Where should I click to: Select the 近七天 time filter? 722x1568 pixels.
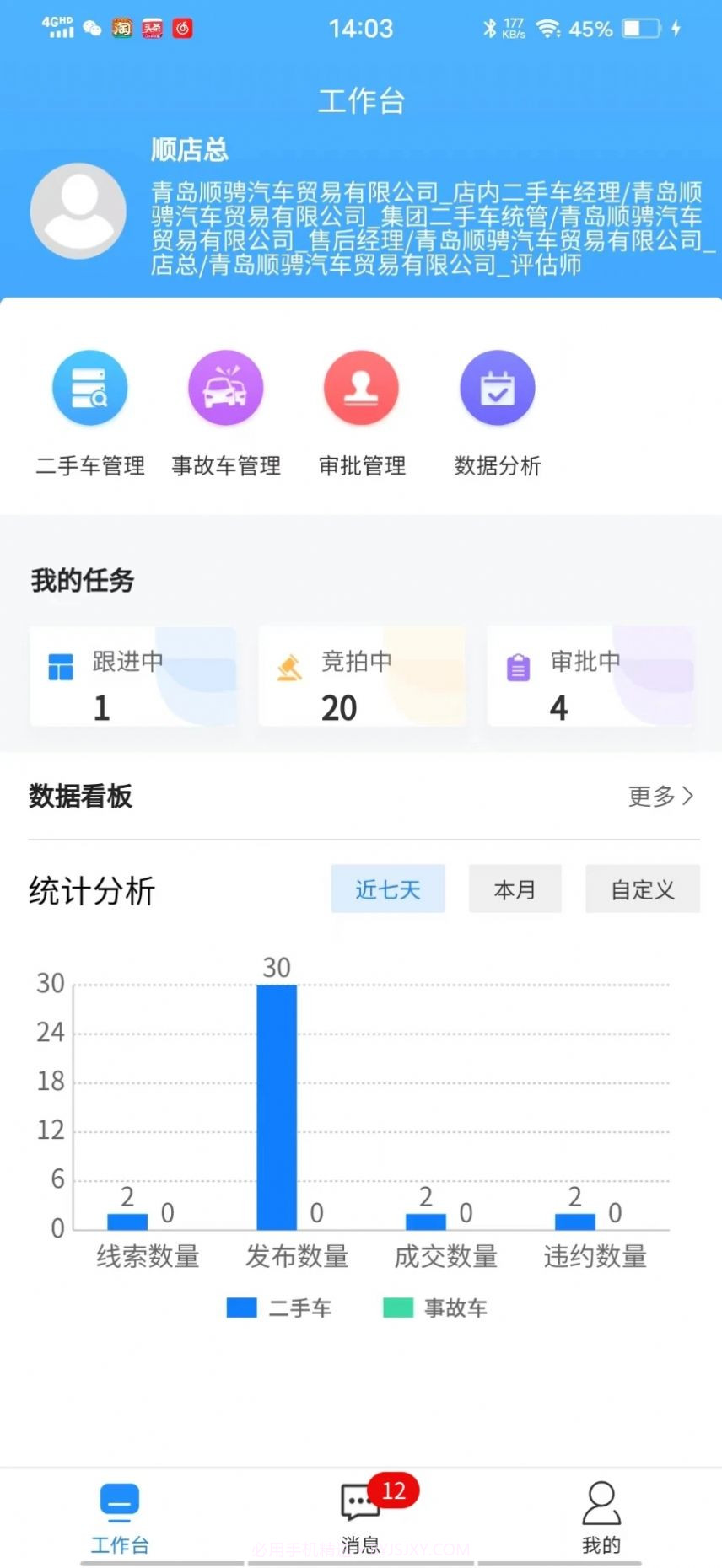point(388,889)
